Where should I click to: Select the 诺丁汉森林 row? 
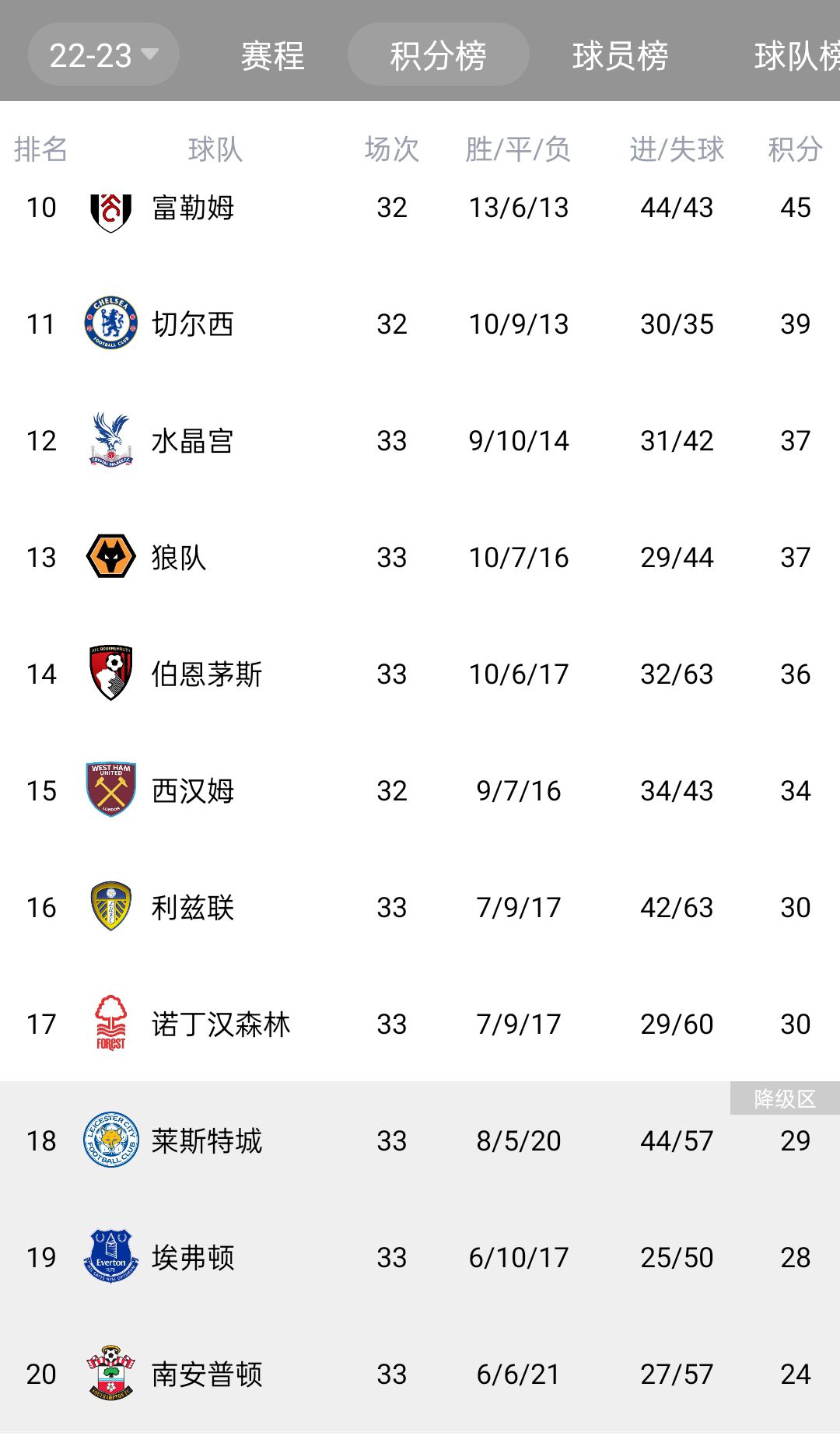point(420,1024)
